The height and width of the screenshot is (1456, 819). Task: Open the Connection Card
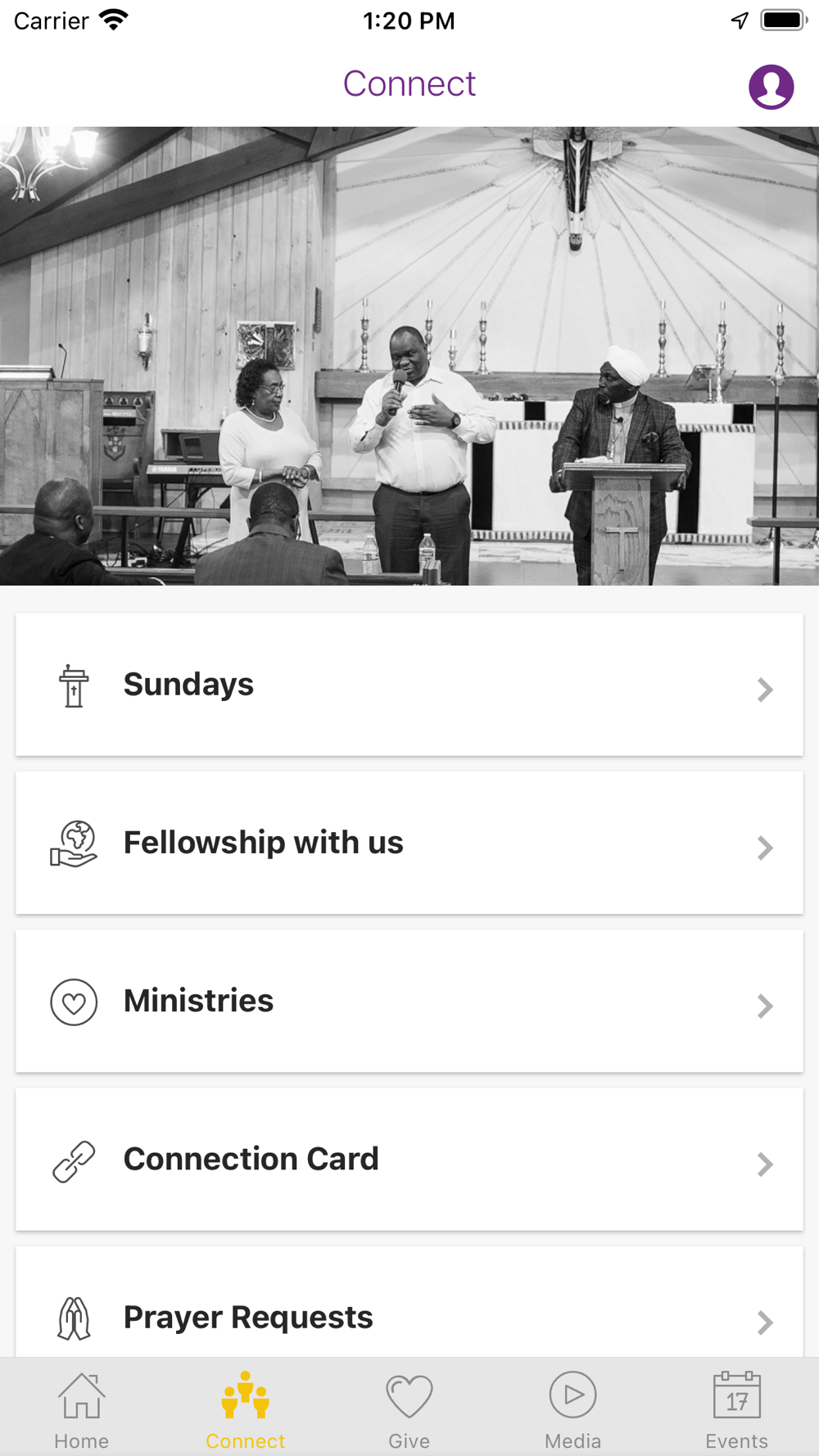tap(409, 1159)
